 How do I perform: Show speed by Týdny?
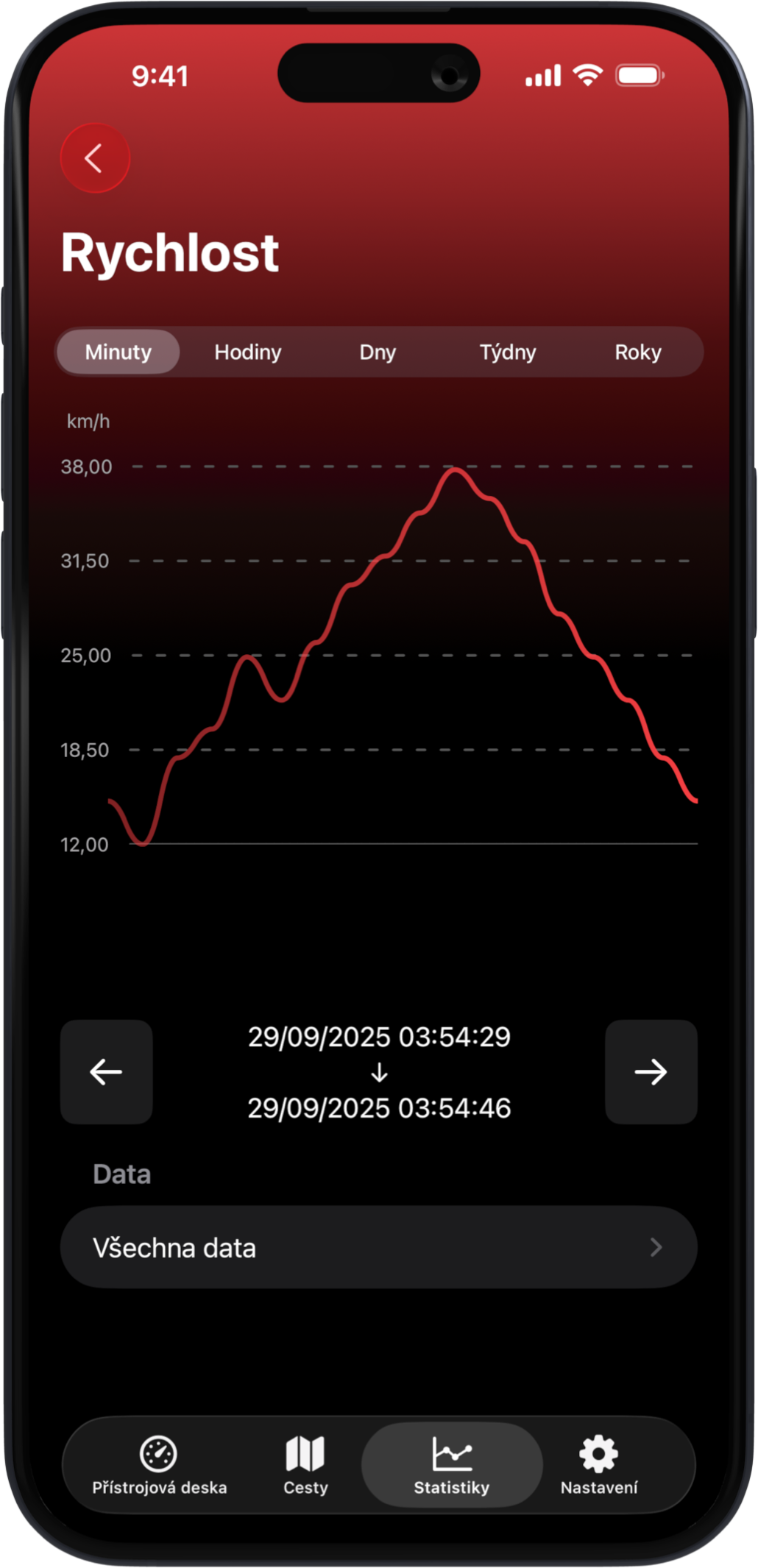508,352
